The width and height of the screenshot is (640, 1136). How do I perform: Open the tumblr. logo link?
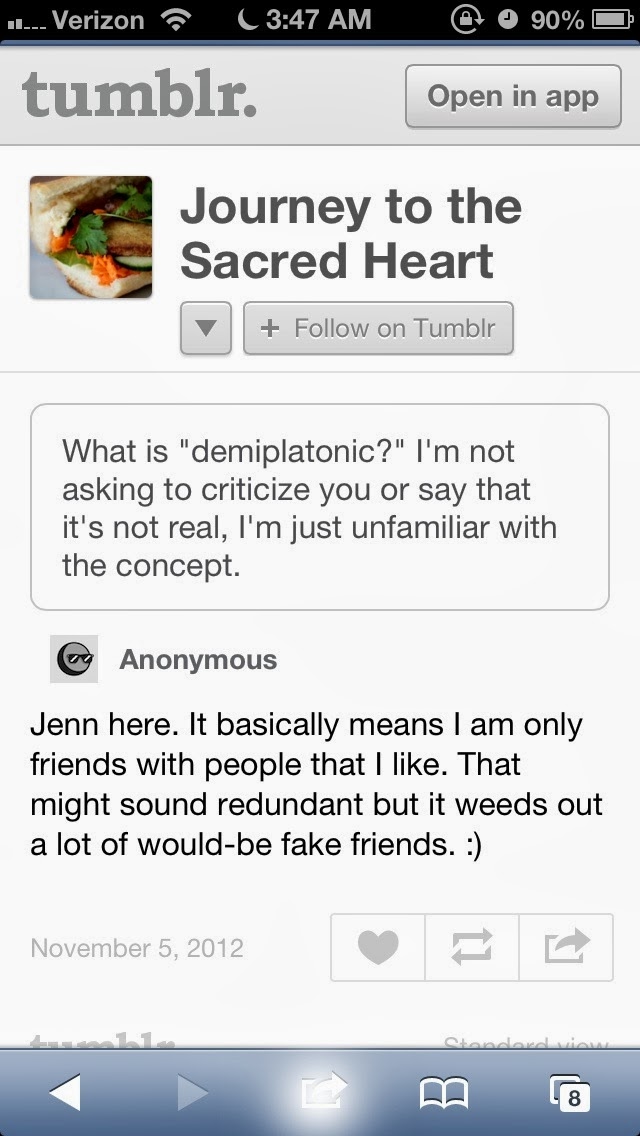pyautogui.click(x=139, y=94)
